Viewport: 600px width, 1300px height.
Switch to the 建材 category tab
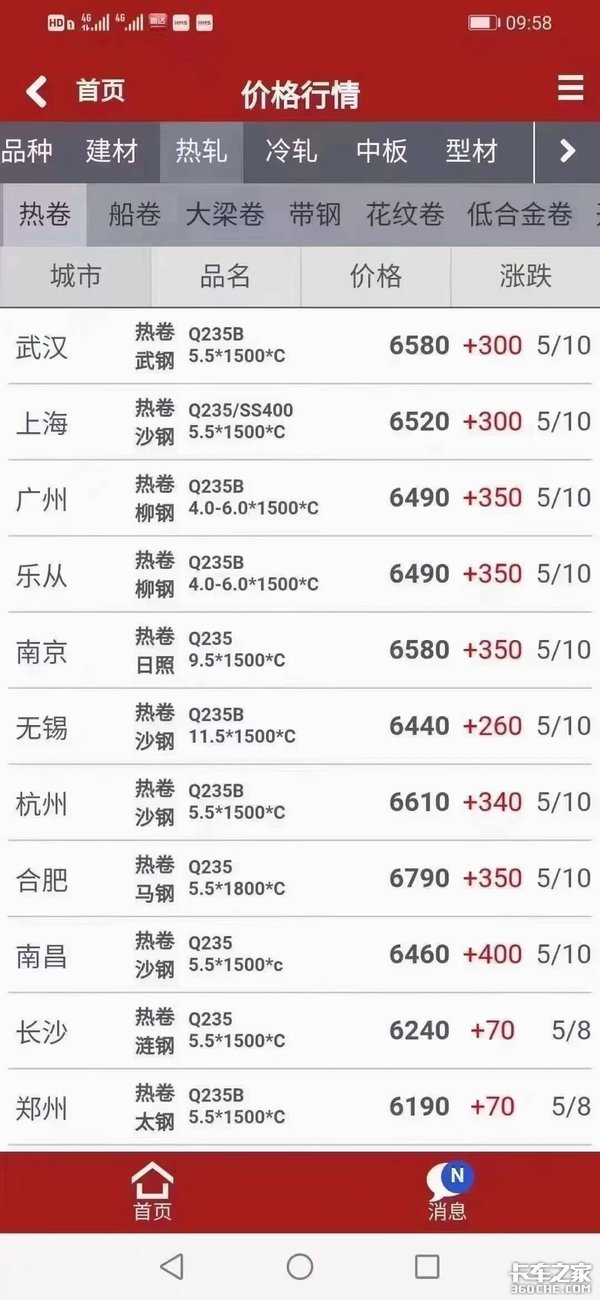coord(111,151)
